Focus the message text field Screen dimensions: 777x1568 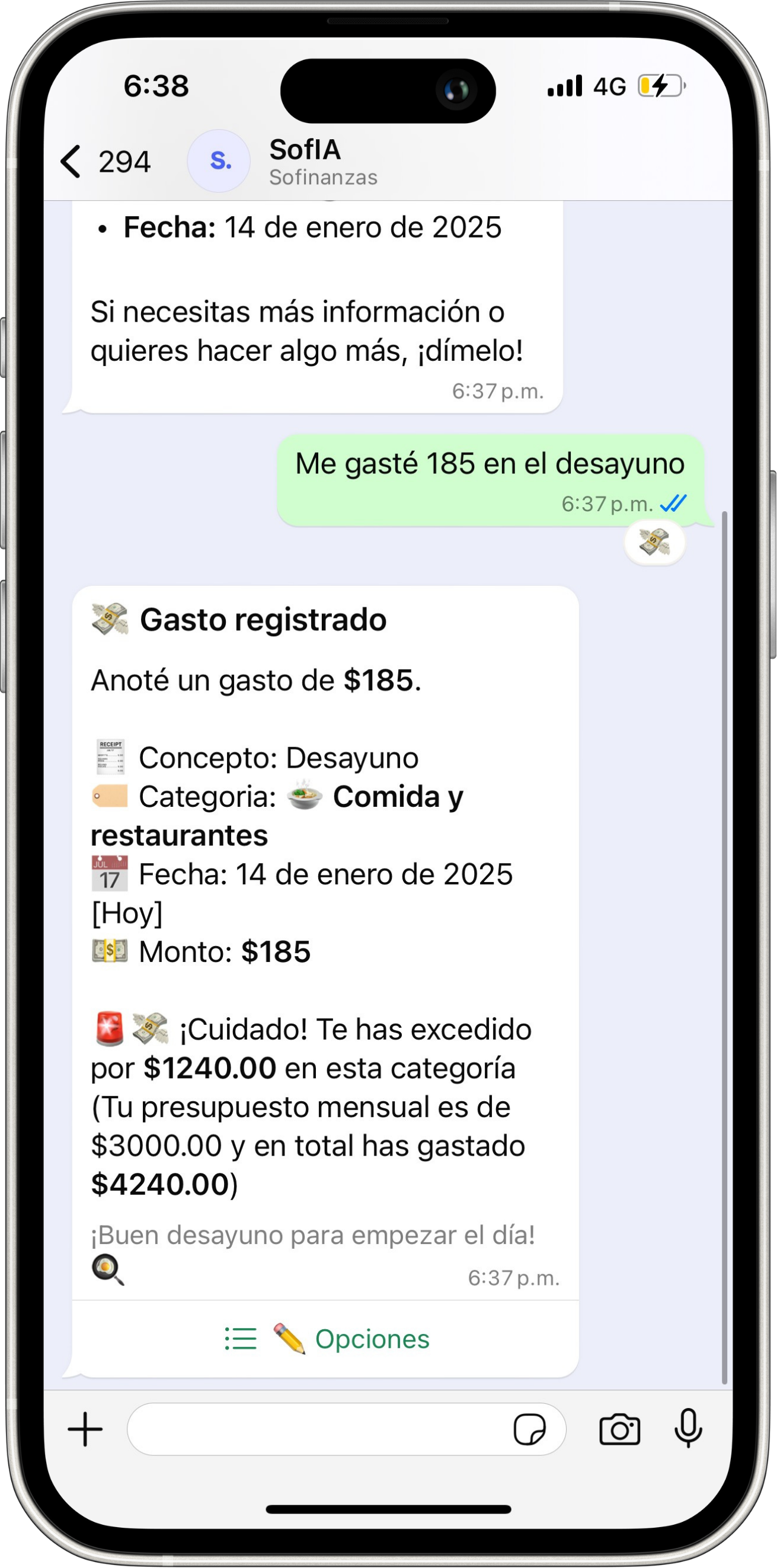coord(316,1429)
